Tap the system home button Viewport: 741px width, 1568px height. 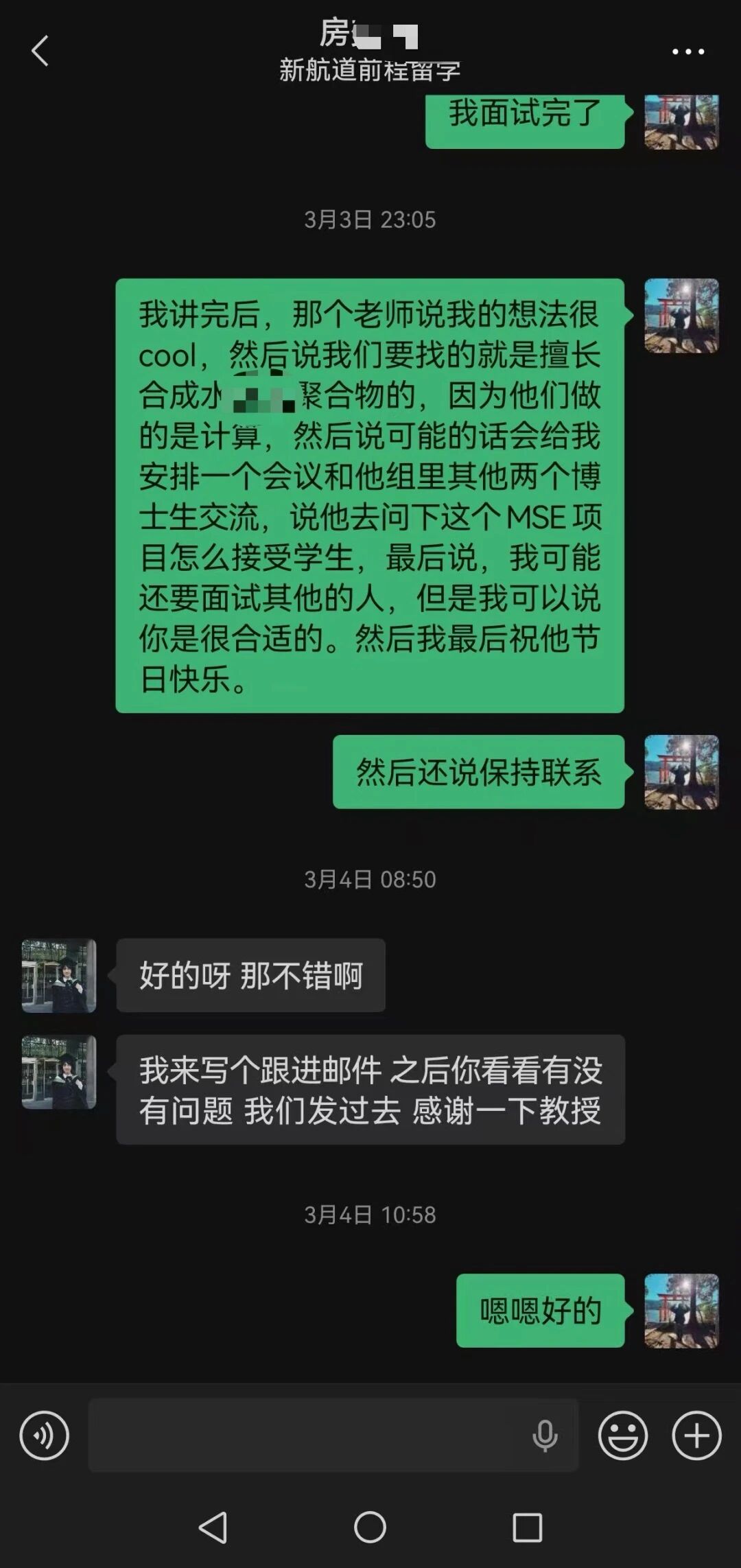370,1528
